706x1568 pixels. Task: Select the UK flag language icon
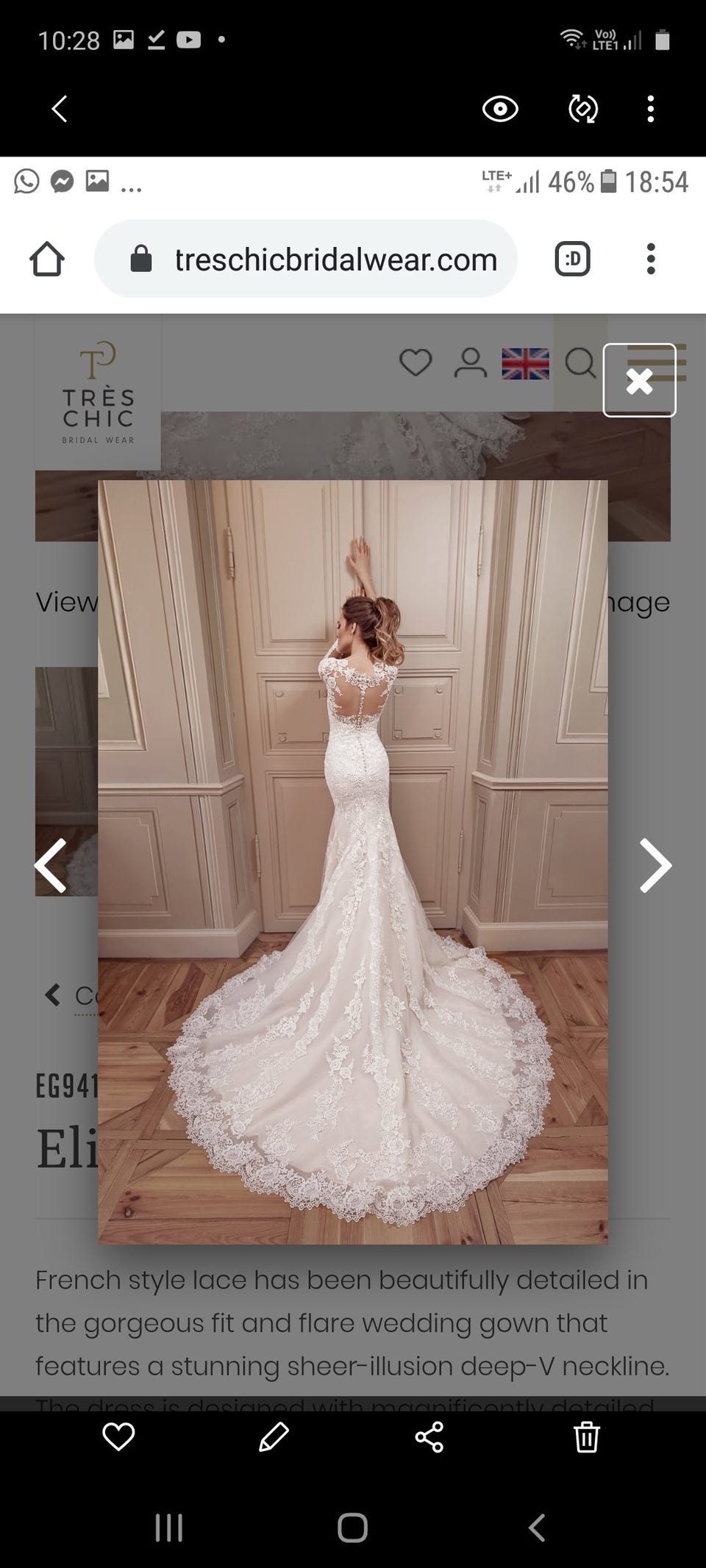525,363
